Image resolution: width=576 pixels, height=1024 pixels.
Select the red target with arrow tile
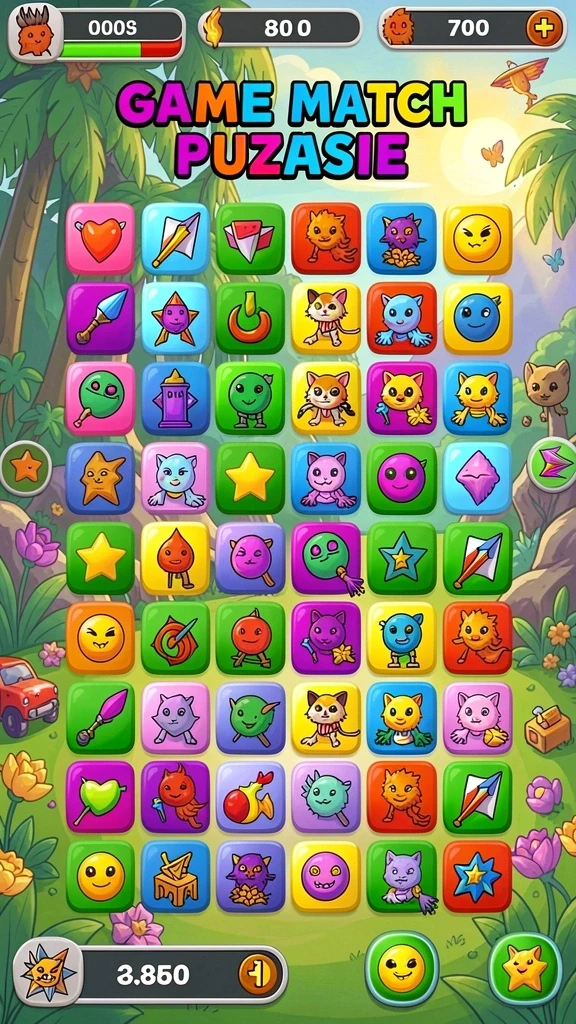click(176, 637)
